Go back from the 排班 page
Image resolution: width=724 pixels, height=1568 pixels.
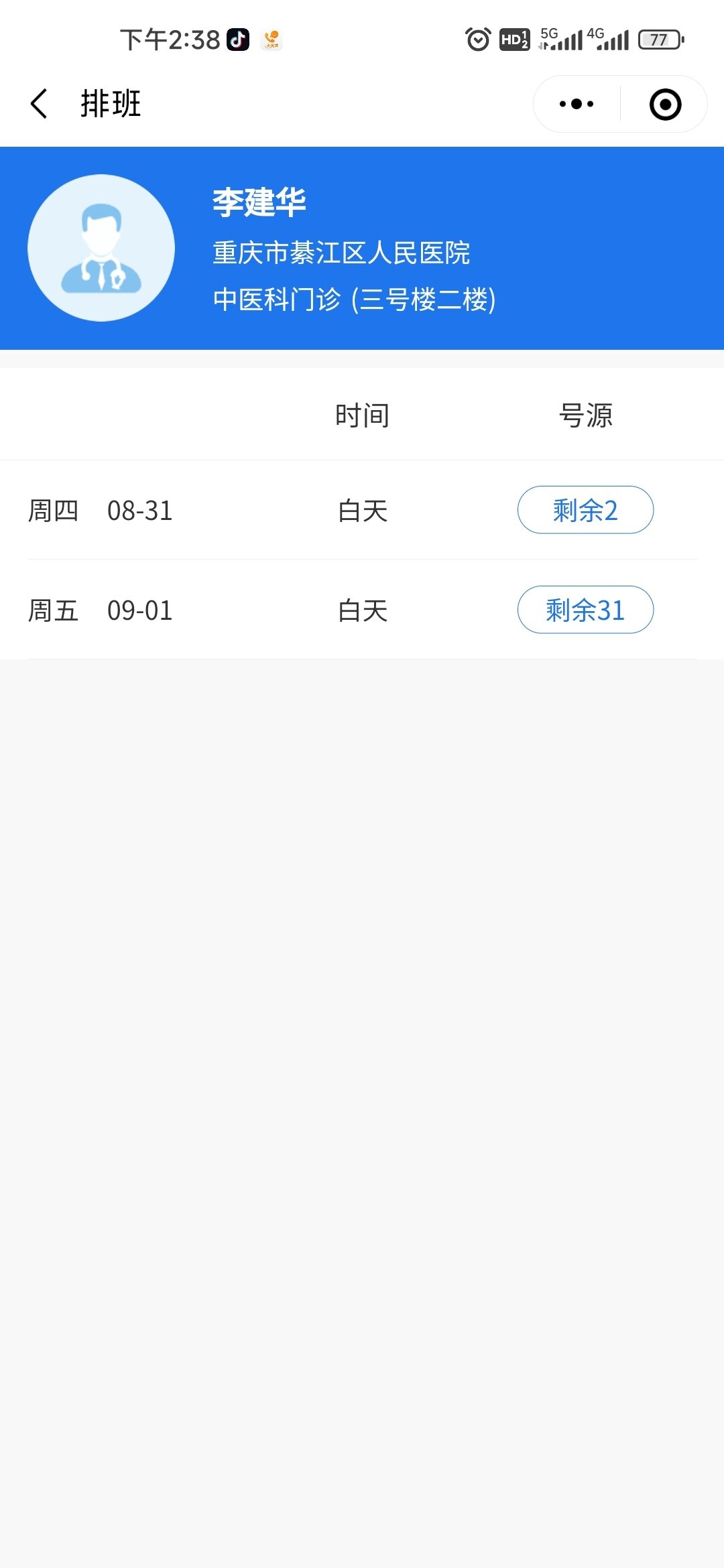click(40, 104)
